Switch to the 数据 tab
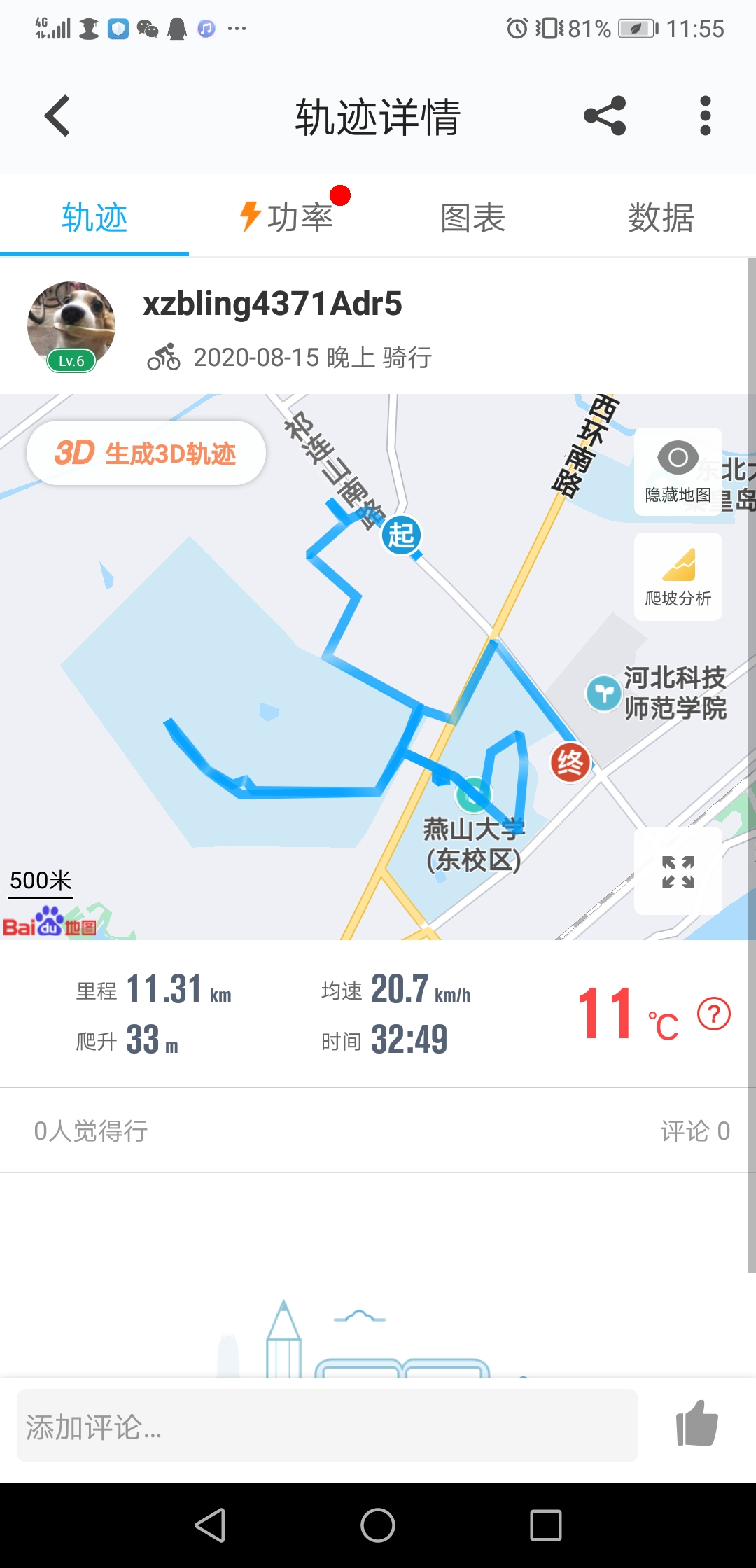 [661, 217]
